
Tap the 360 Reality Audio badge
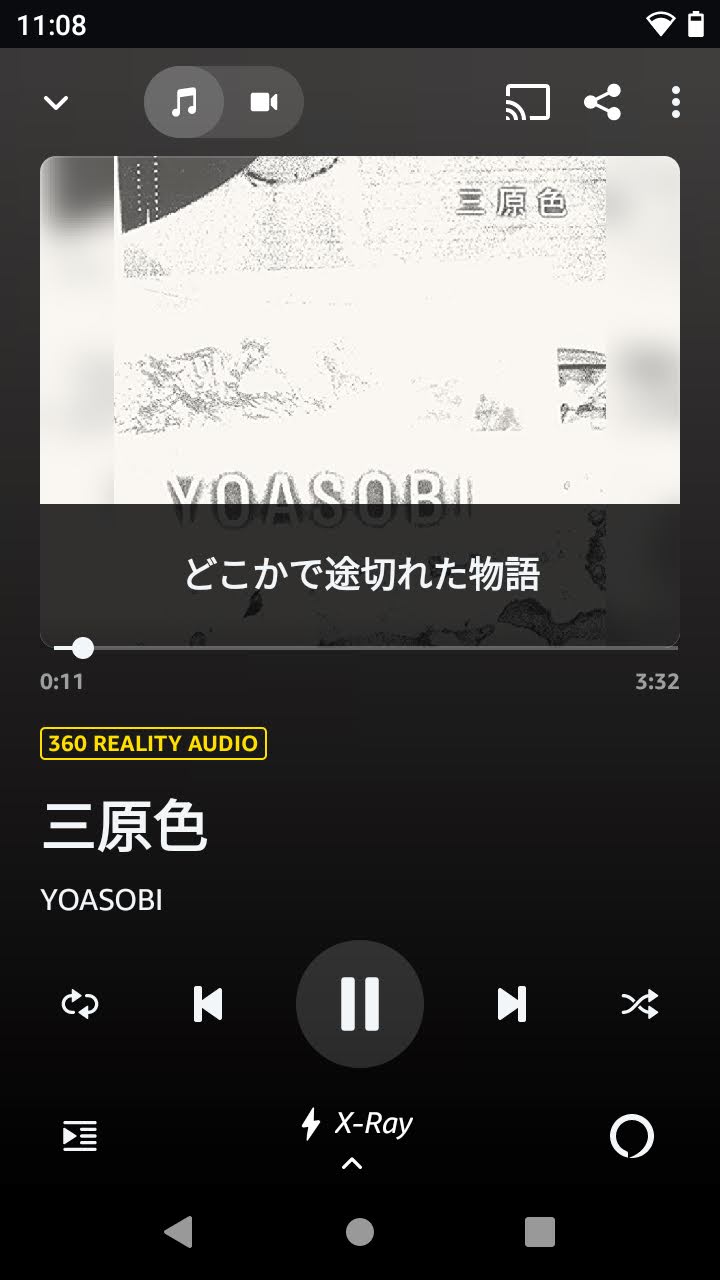[x=153, y=743]
